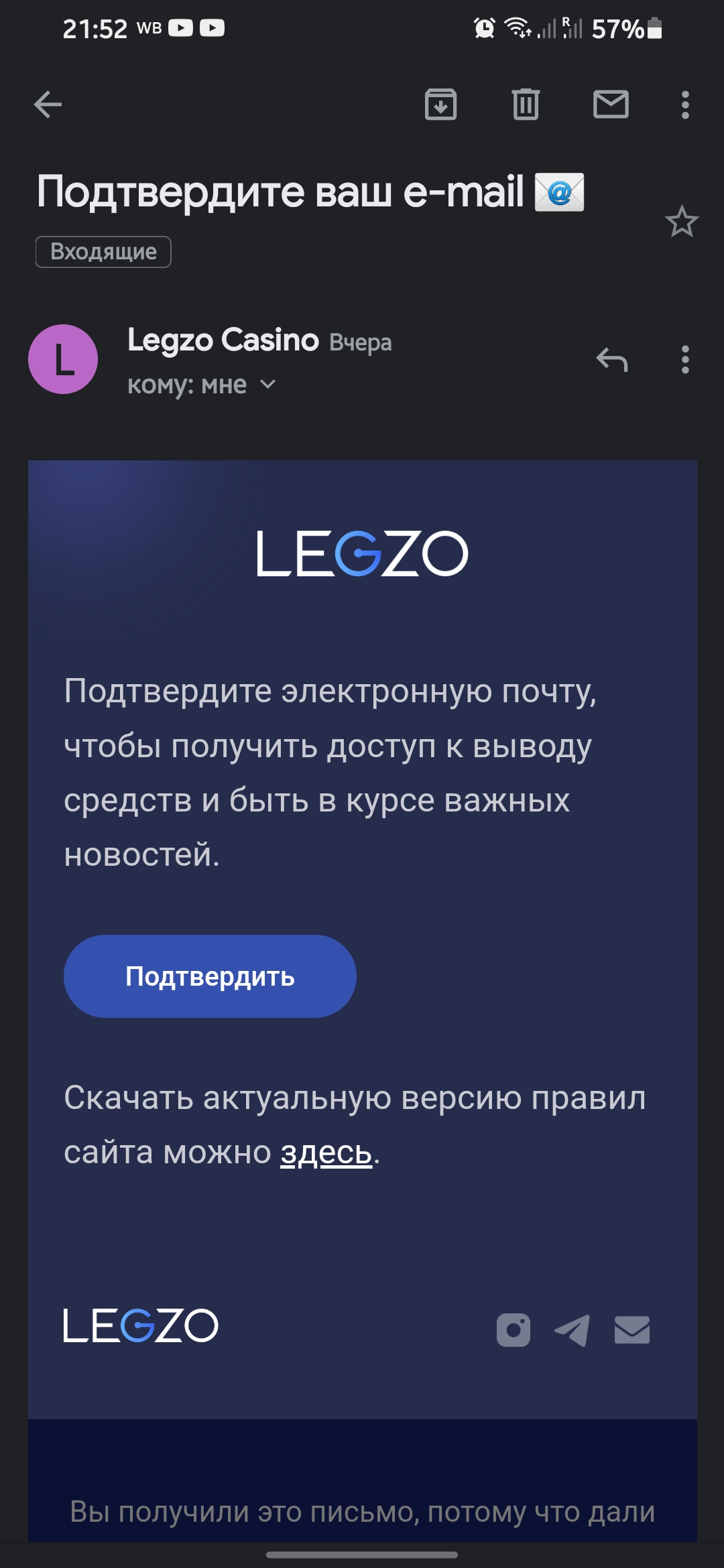Open the здесь link for site rules
724x1568 pixels.
pyautogui.click(x=326, y=1153)
